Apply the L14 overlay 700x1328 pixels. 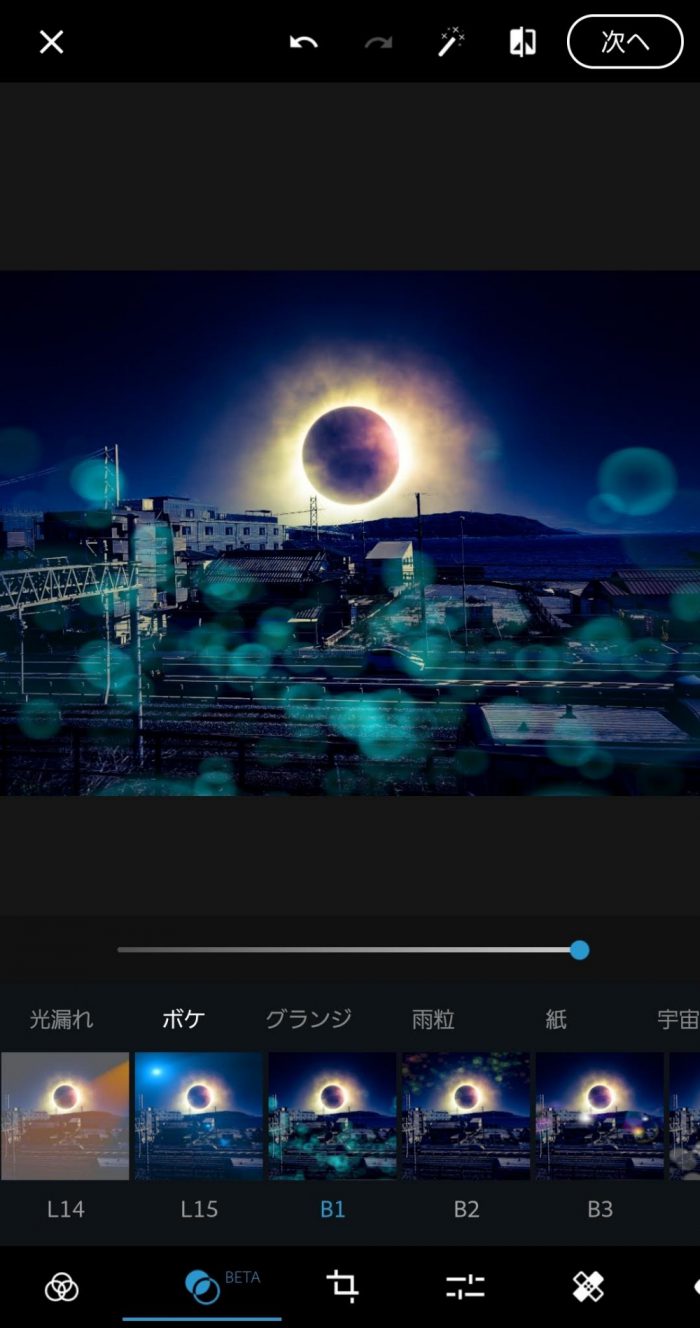point(65,1116)
